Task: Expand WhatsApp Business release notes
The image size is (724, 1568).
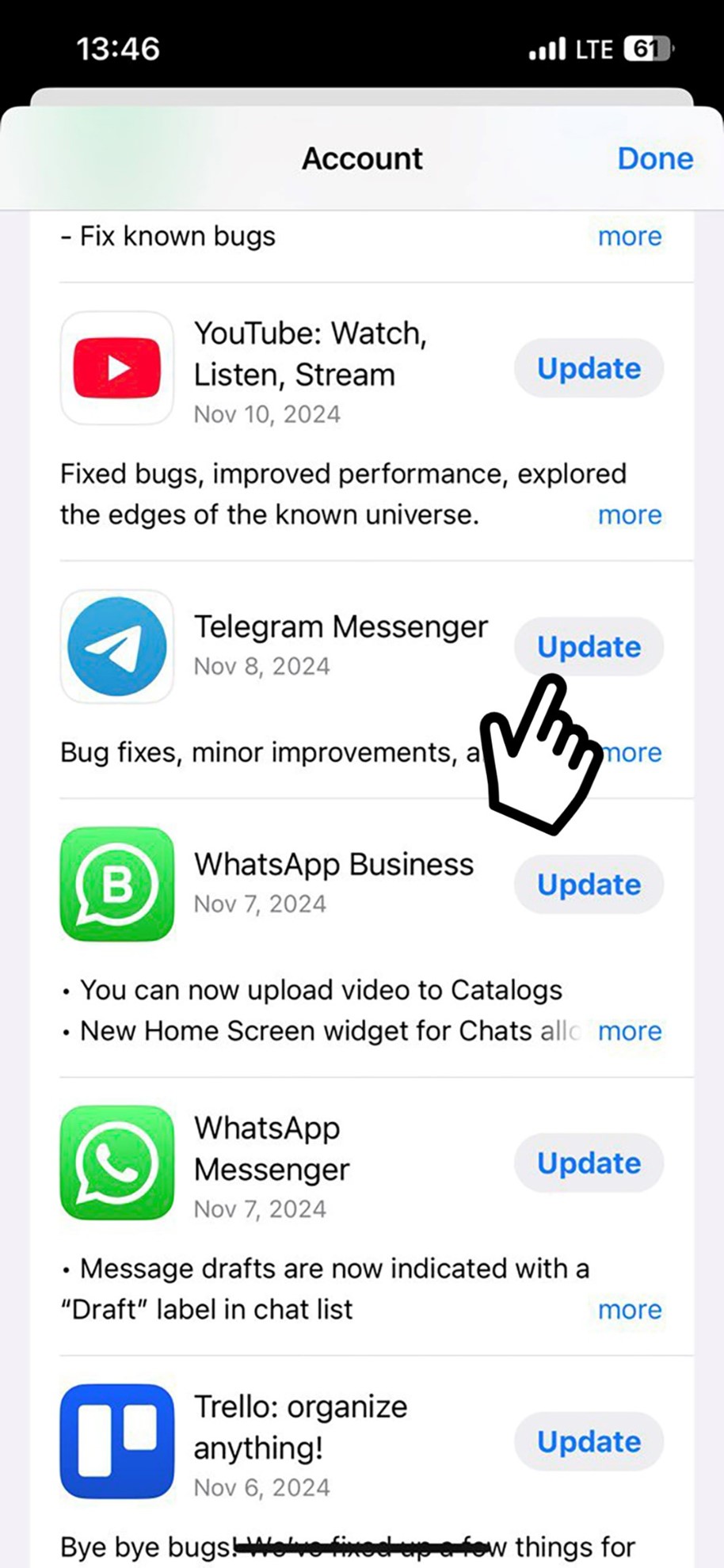Action: point(630,1031)
